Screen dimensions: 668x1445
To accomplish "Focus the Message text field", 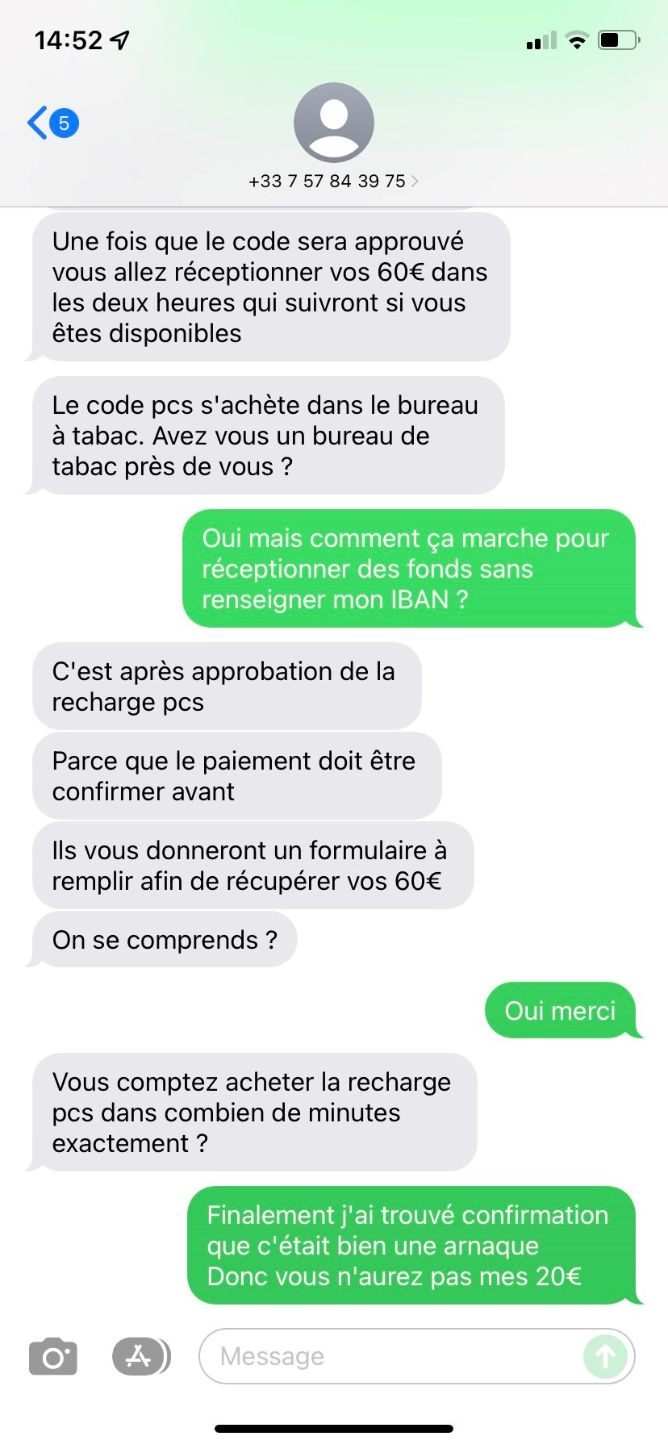I will coord(390,1357).
